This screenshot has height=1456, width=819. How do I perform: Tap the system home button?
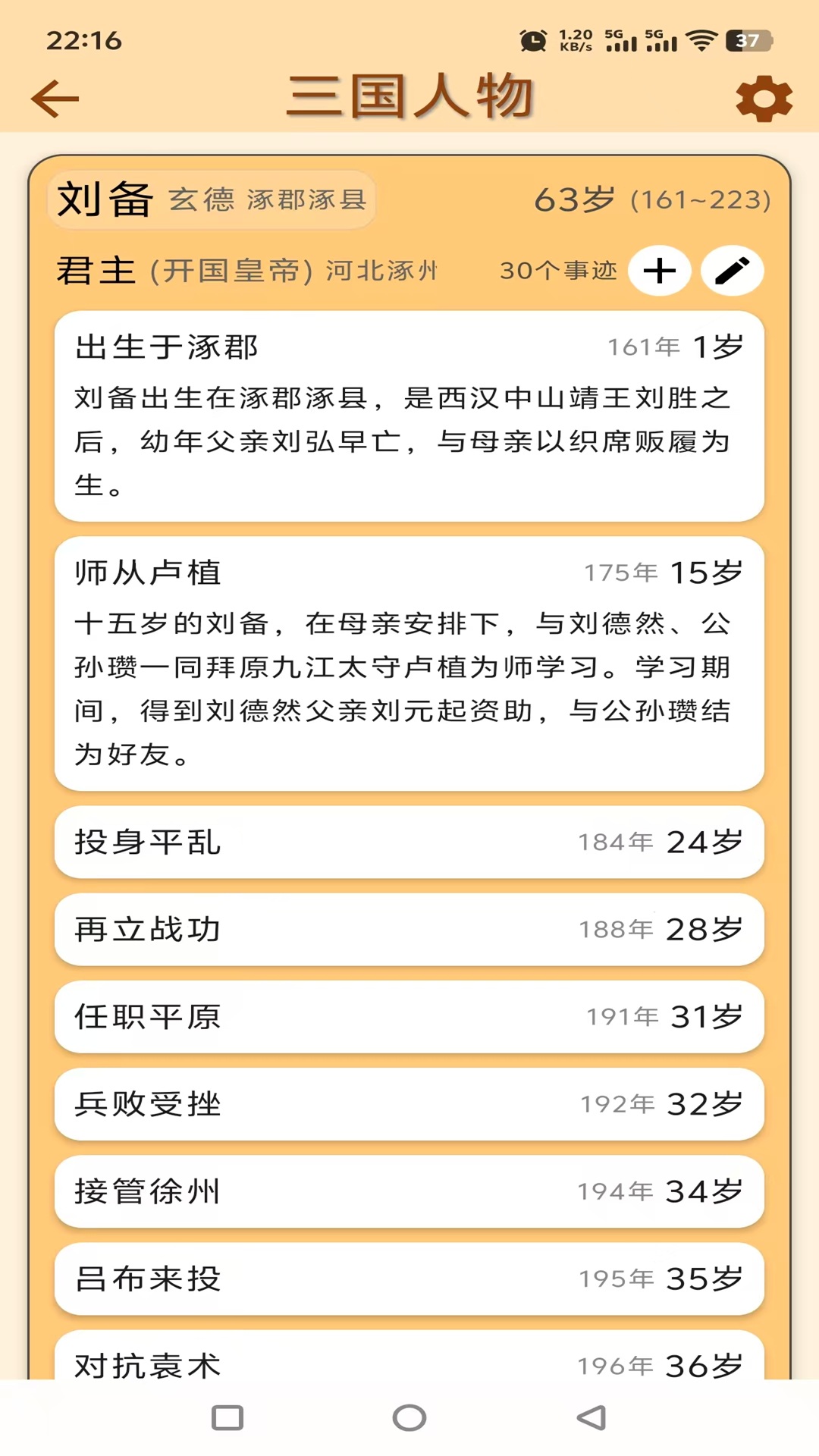pos(409,1417)
